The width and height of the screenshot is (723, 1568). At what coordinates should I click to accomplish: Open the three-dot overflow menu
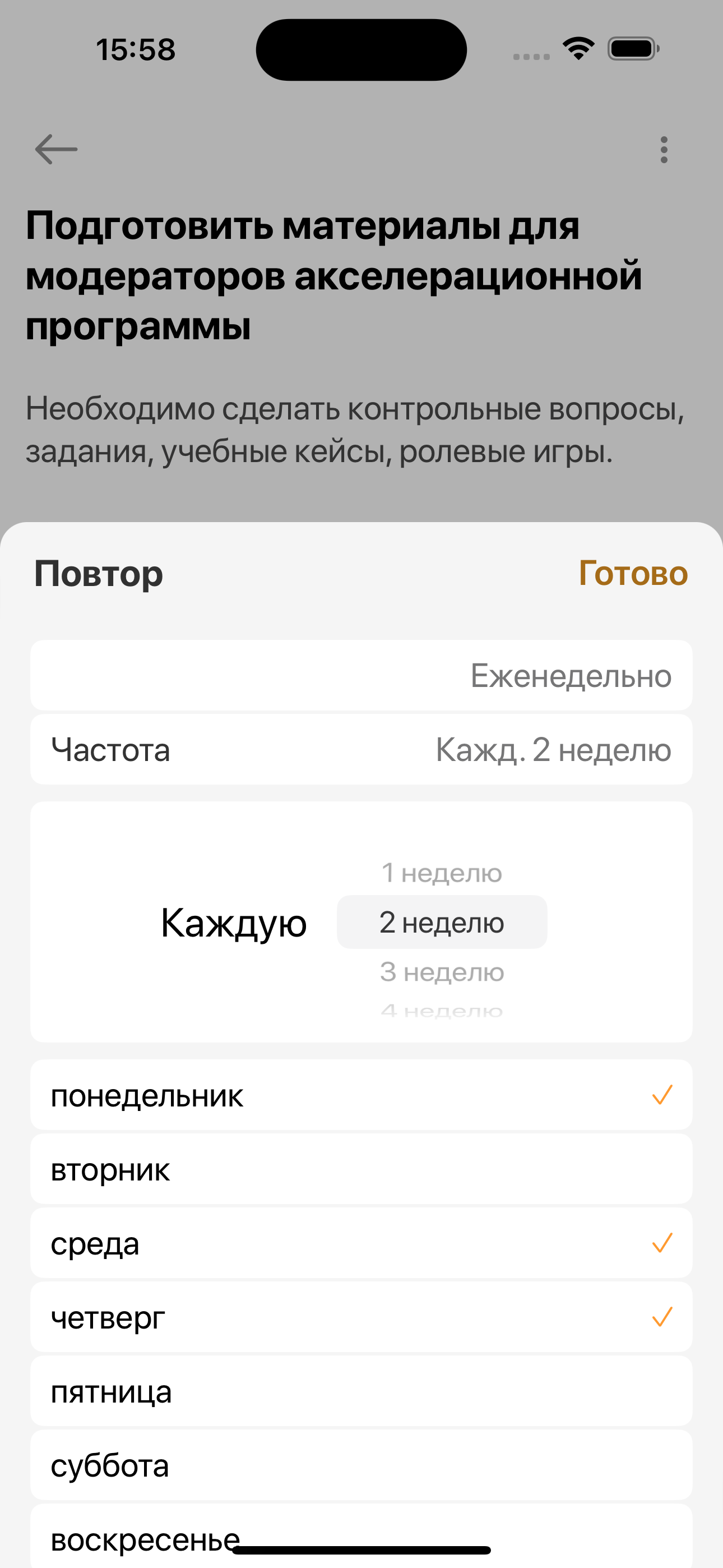(664, 149)
